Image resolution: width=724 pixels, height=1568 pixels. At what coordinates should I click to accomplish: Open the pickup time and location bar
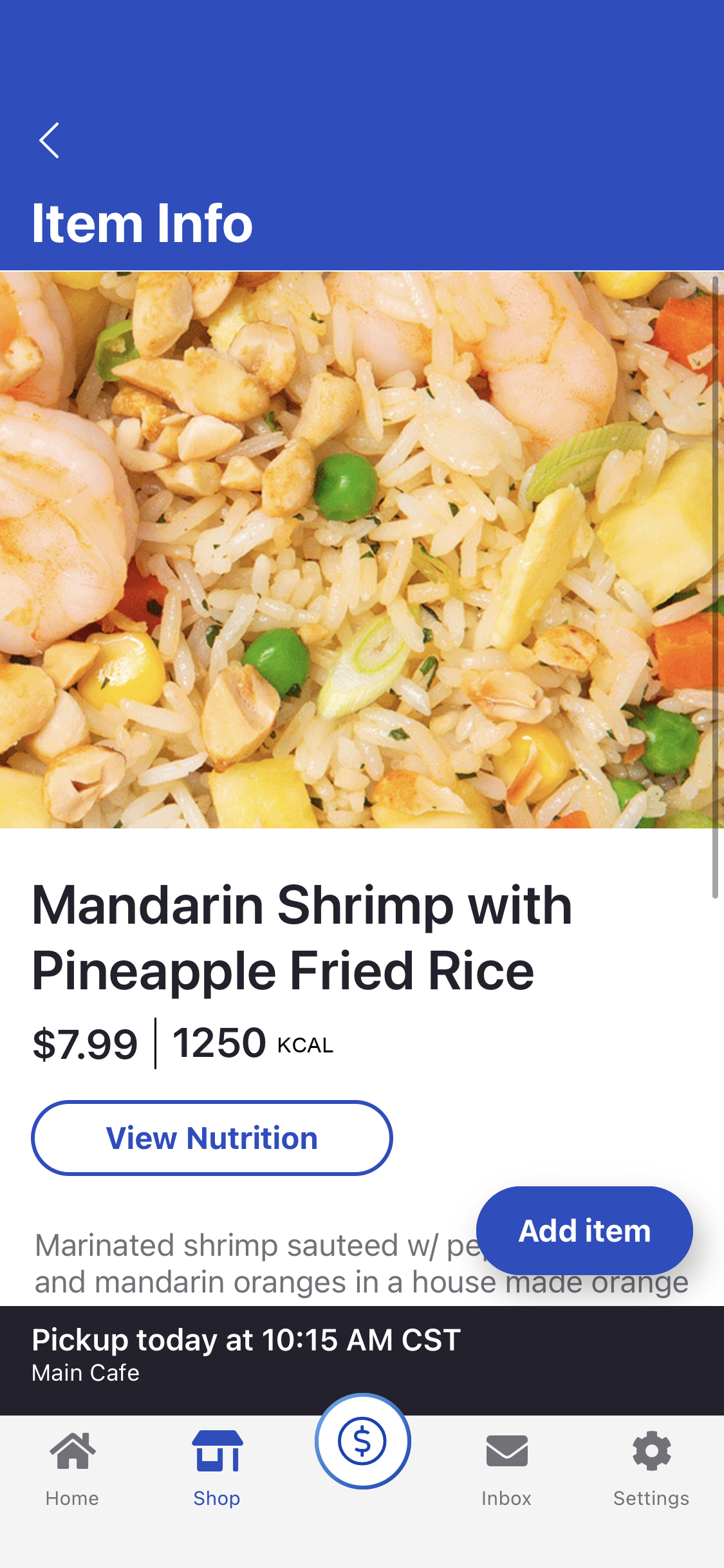click(x=362, y=1354)
